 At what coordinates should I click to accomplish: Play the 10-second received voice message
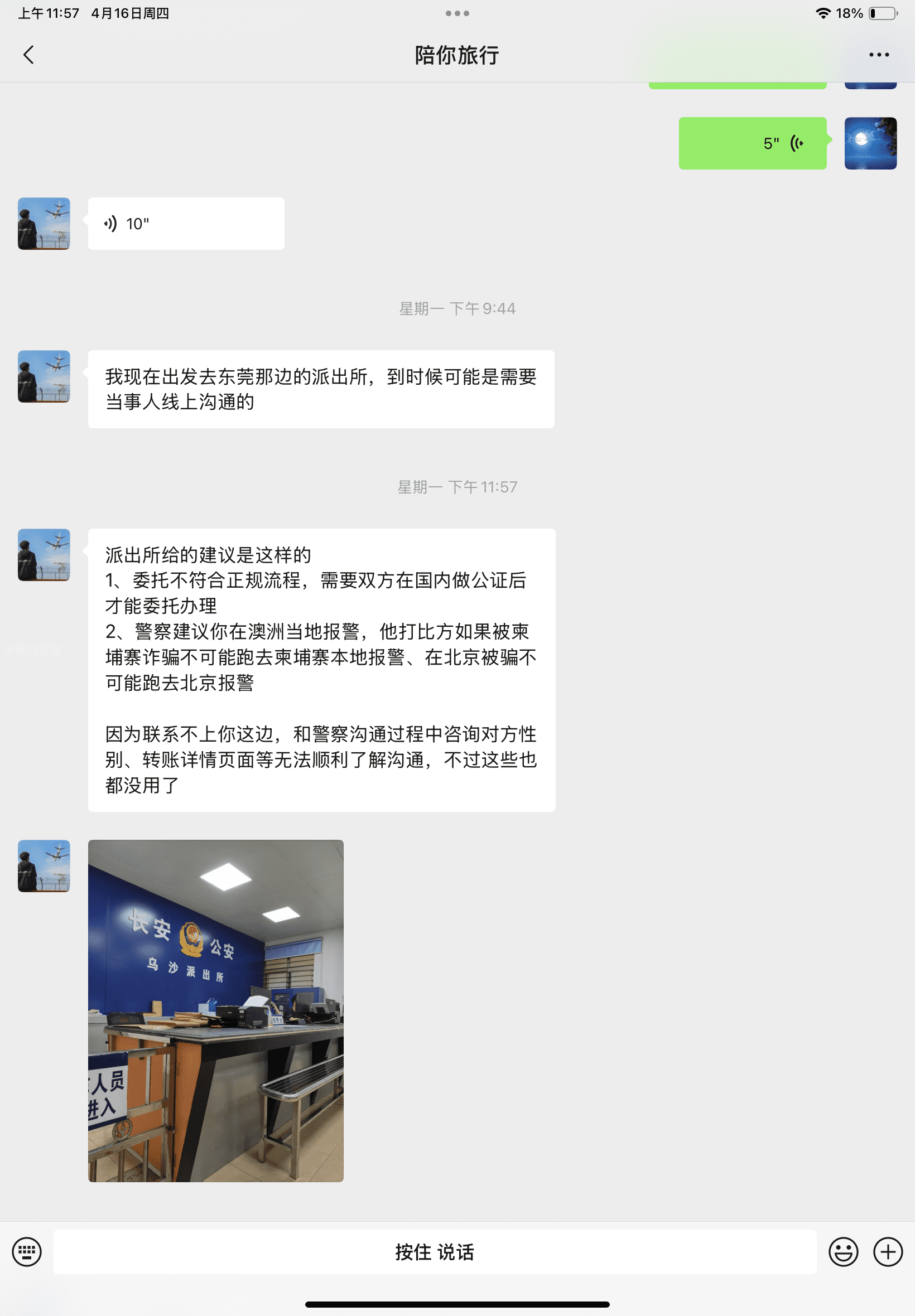185,224
